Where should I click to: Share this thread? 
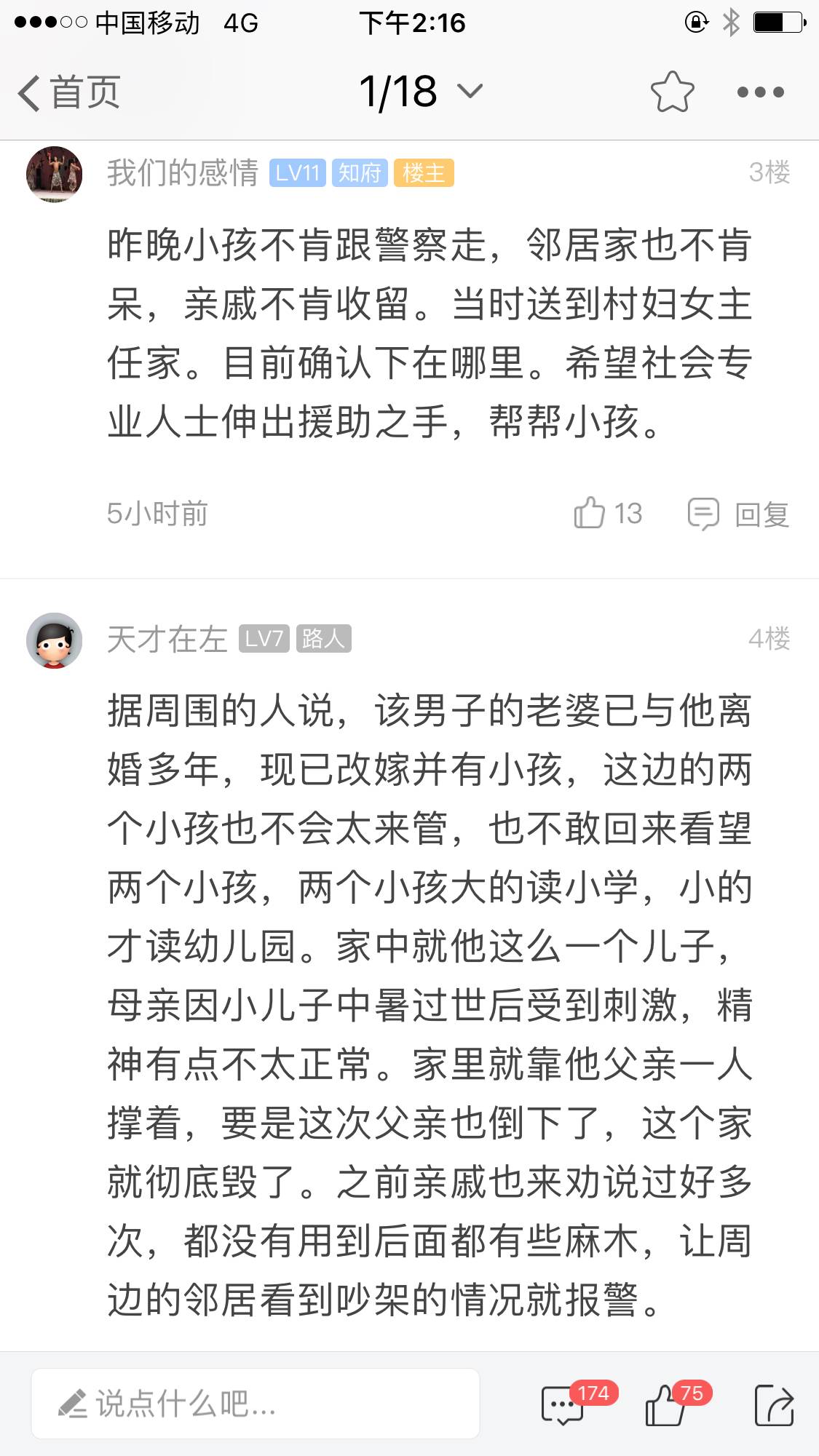pyautogui.click(x=774, y=1404)
